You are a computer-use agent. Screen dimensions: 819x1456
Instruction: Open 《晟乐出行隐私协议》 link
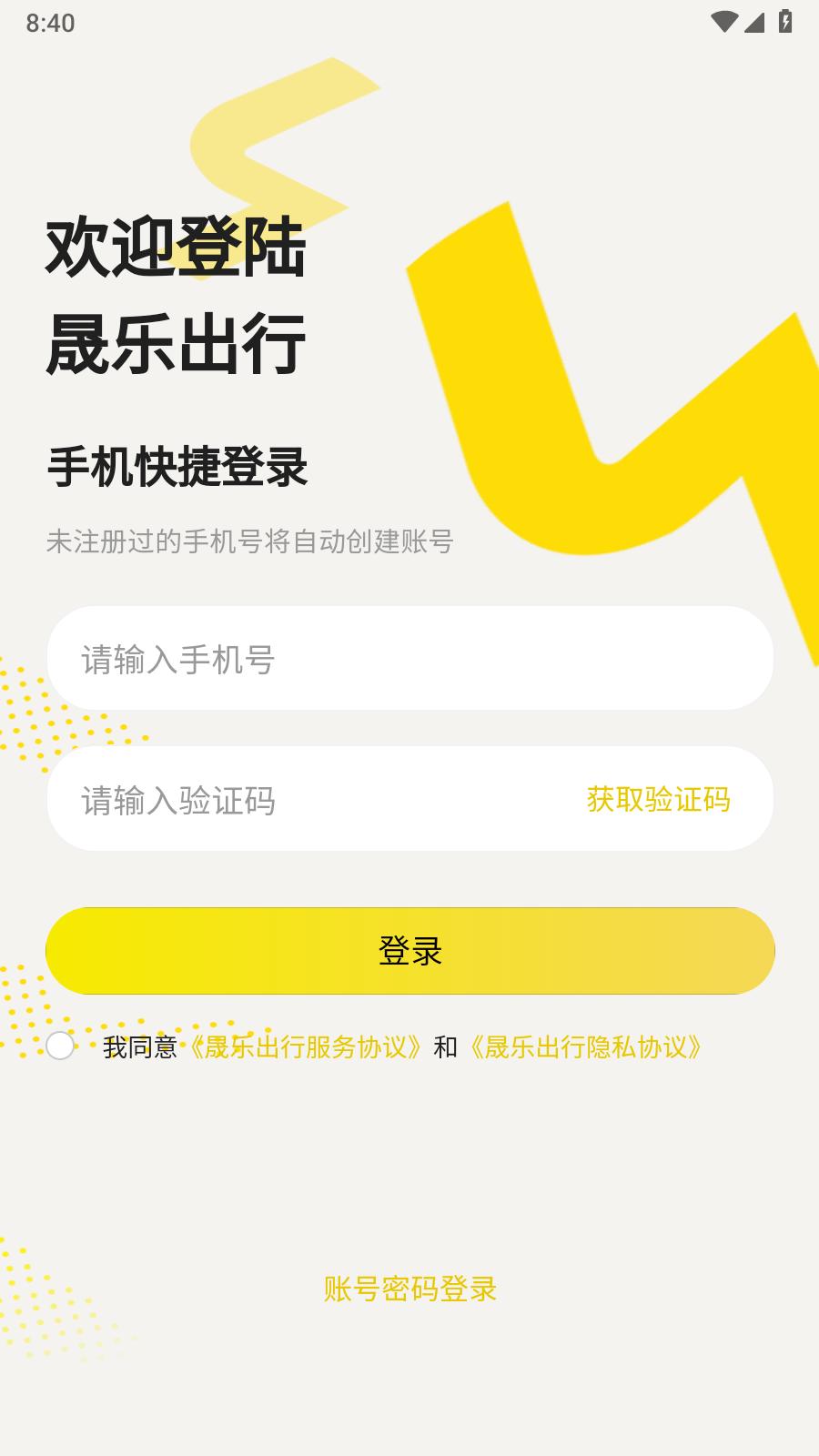[585, 1047]
